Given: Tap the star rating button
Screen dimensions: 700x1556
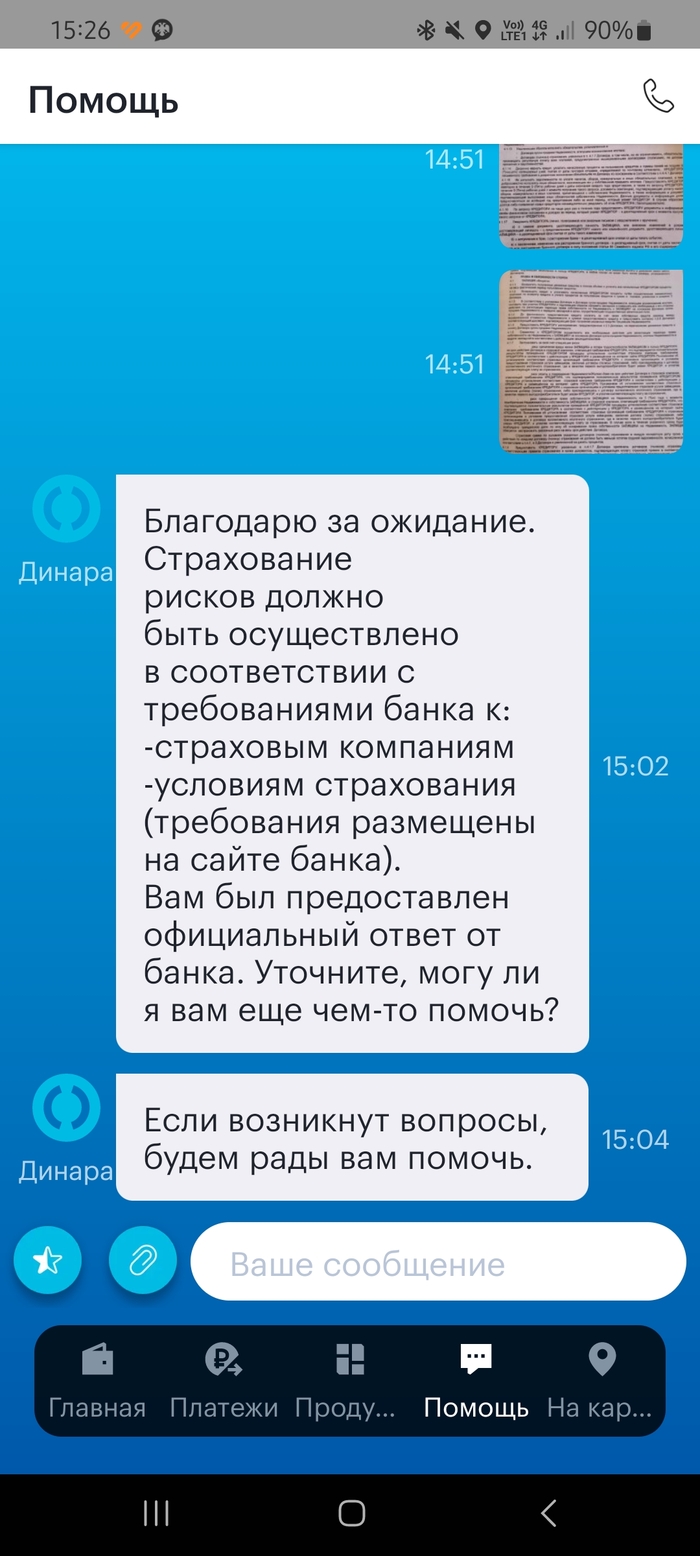Looking at the screenshot, I should click(x=47, y=1261).
